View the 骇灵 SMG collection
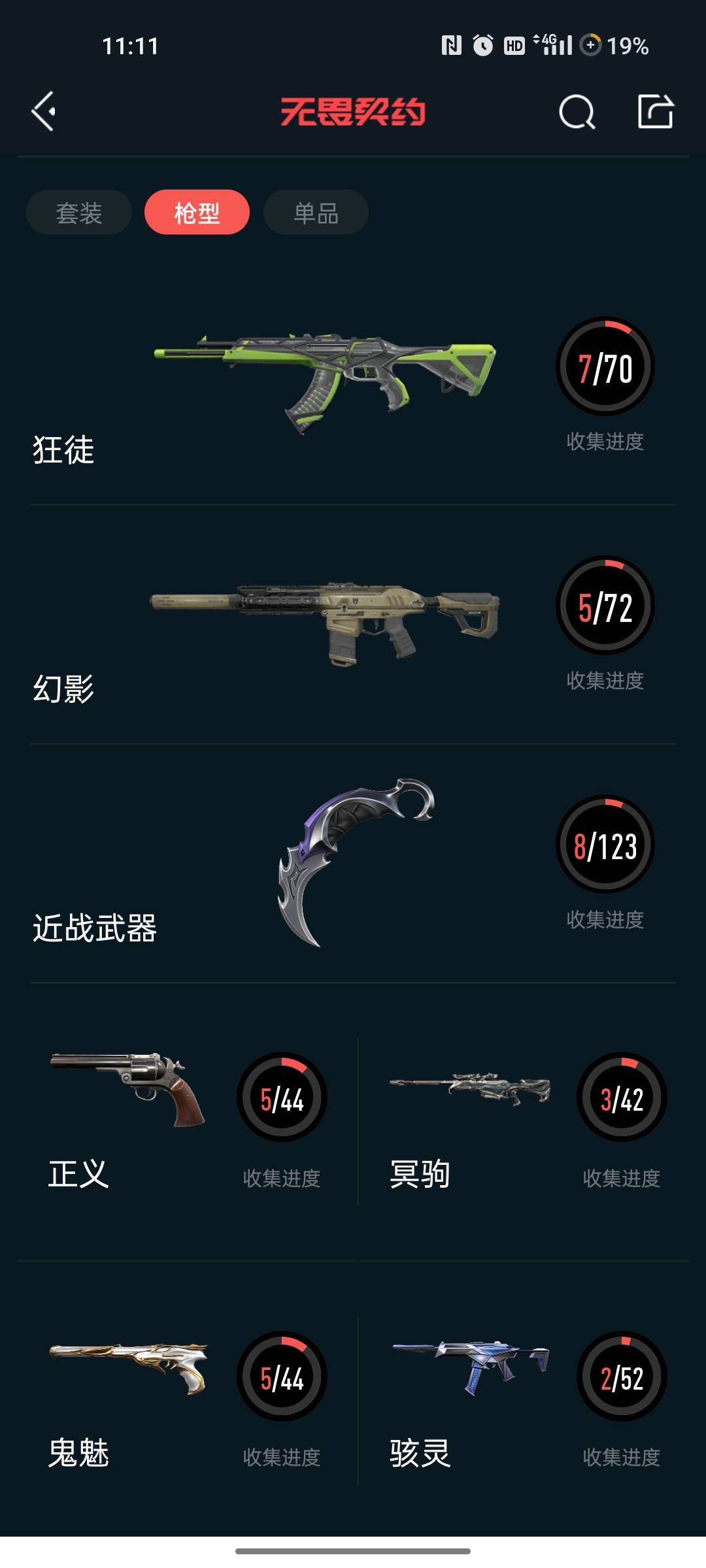706x1568 pixels. coord(523,1398)
